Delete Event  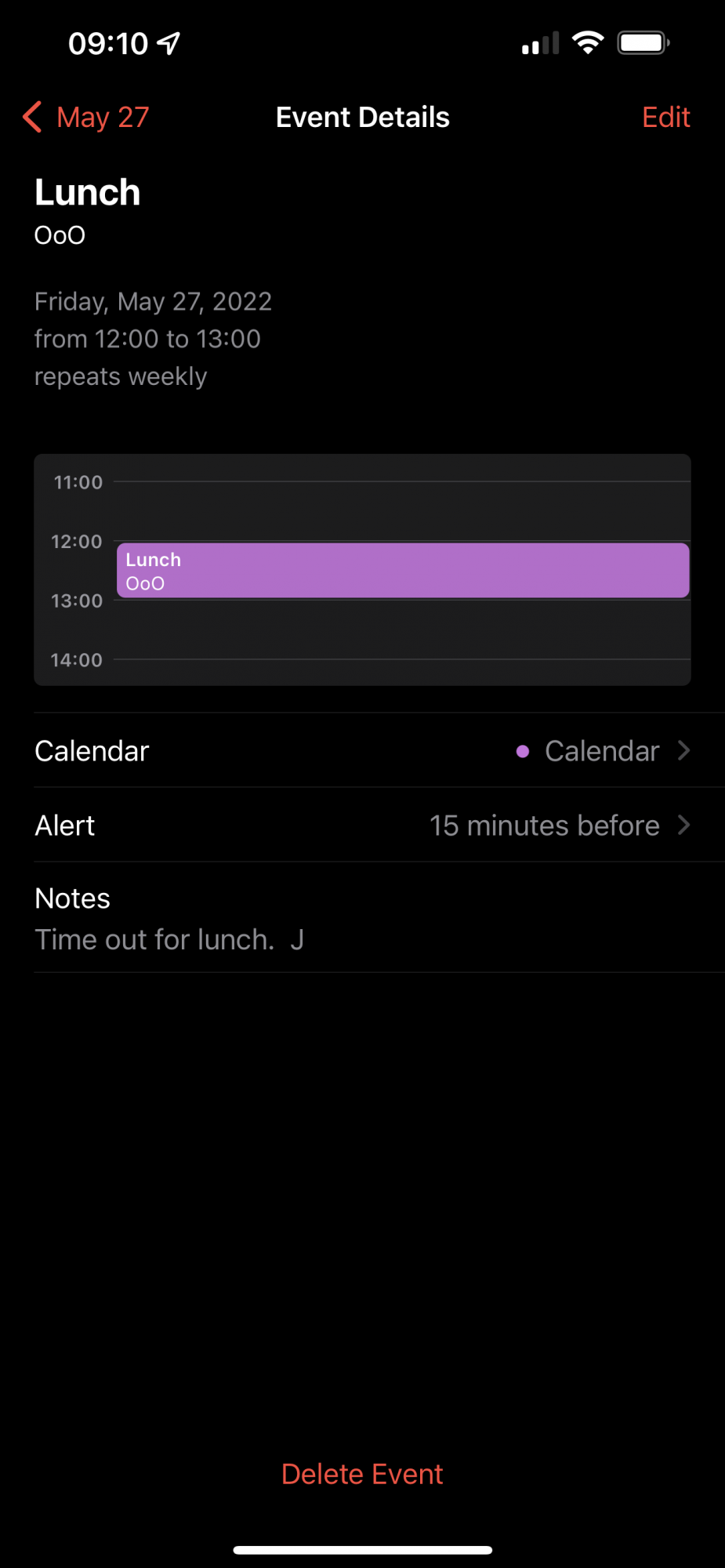[x=362, y=1474]
